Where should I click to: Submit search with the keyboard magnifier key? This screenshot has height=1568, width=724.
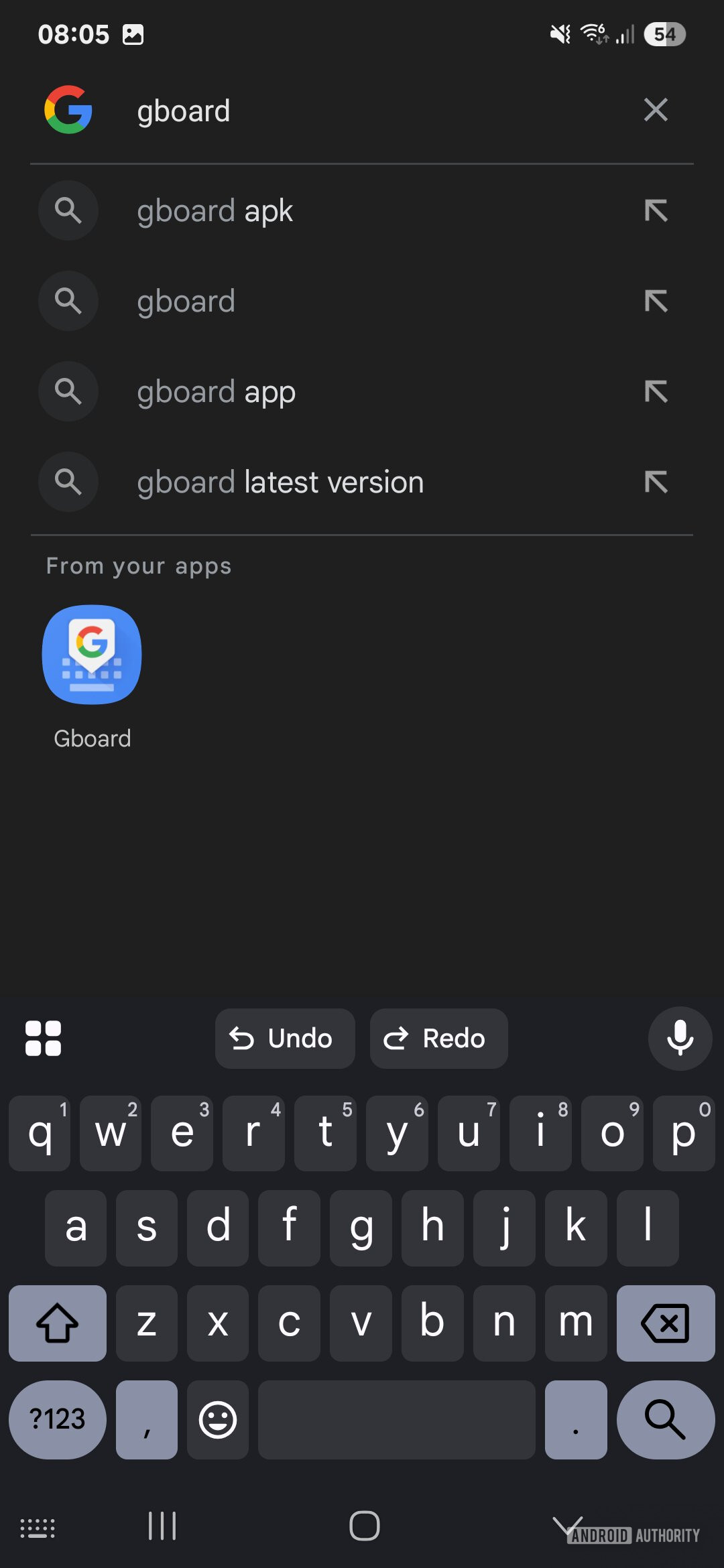(665, 1419)
